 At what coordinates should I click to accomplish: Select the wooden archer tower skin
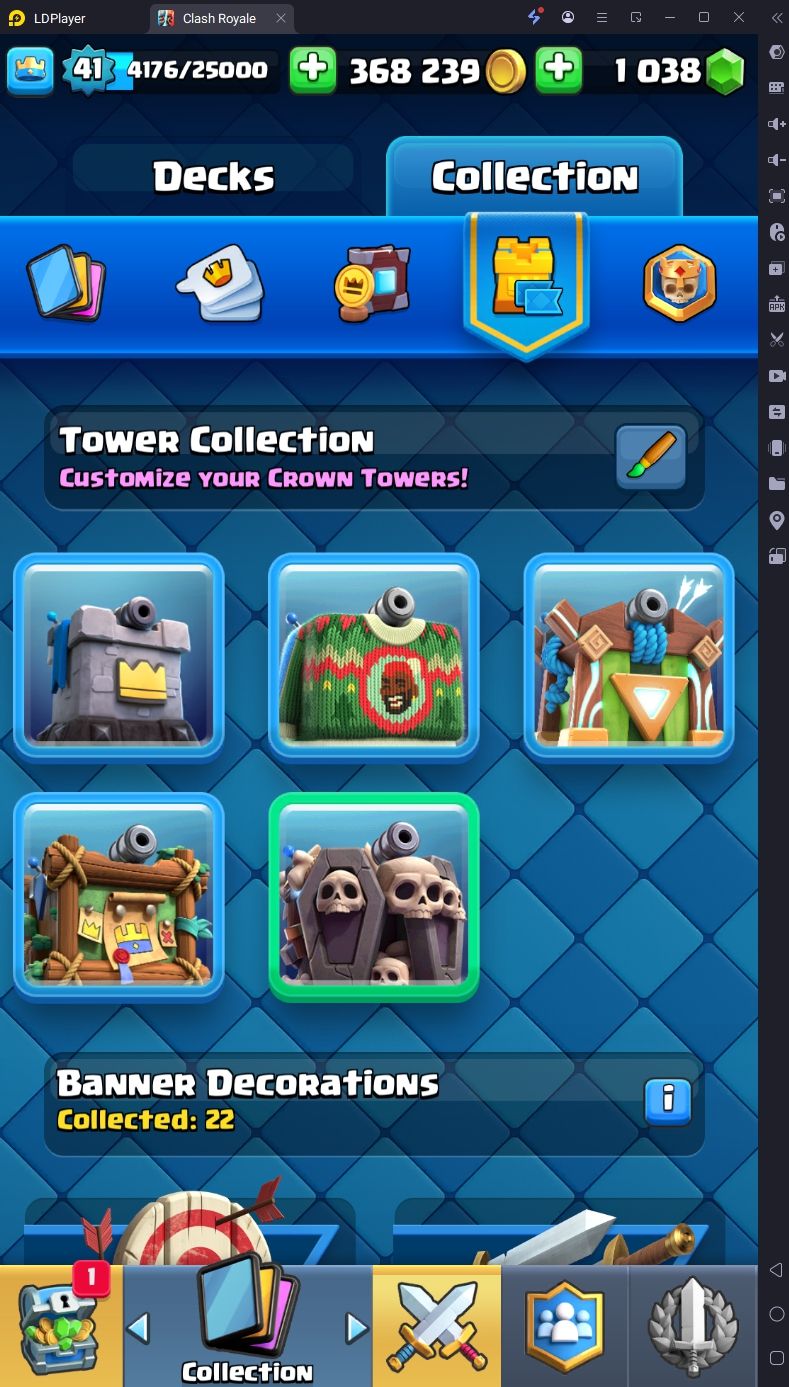tap(629, 656)
